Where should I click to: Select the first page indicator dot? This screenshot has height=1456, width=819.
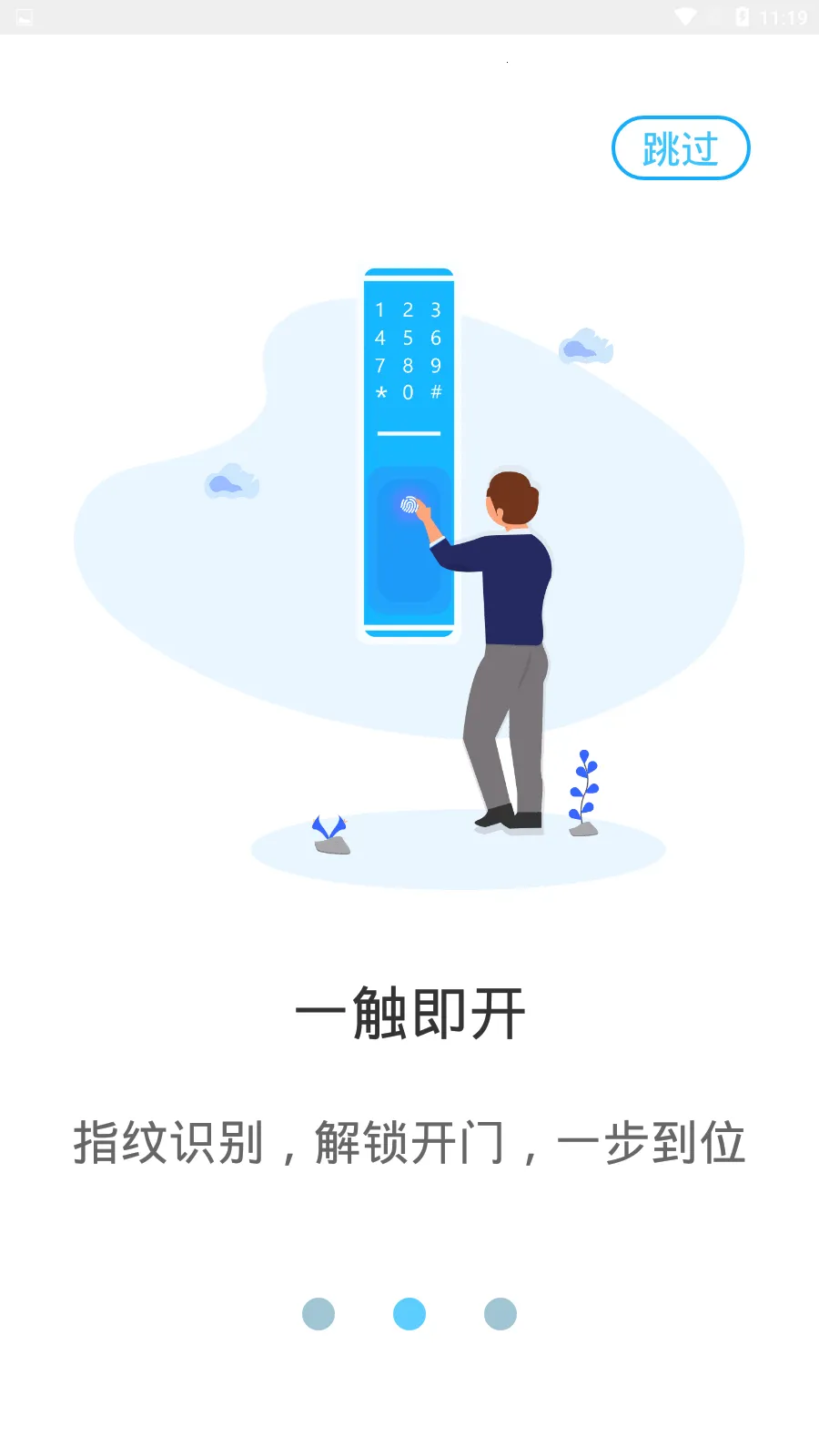pyautogui.click(x=318, y=1314)
